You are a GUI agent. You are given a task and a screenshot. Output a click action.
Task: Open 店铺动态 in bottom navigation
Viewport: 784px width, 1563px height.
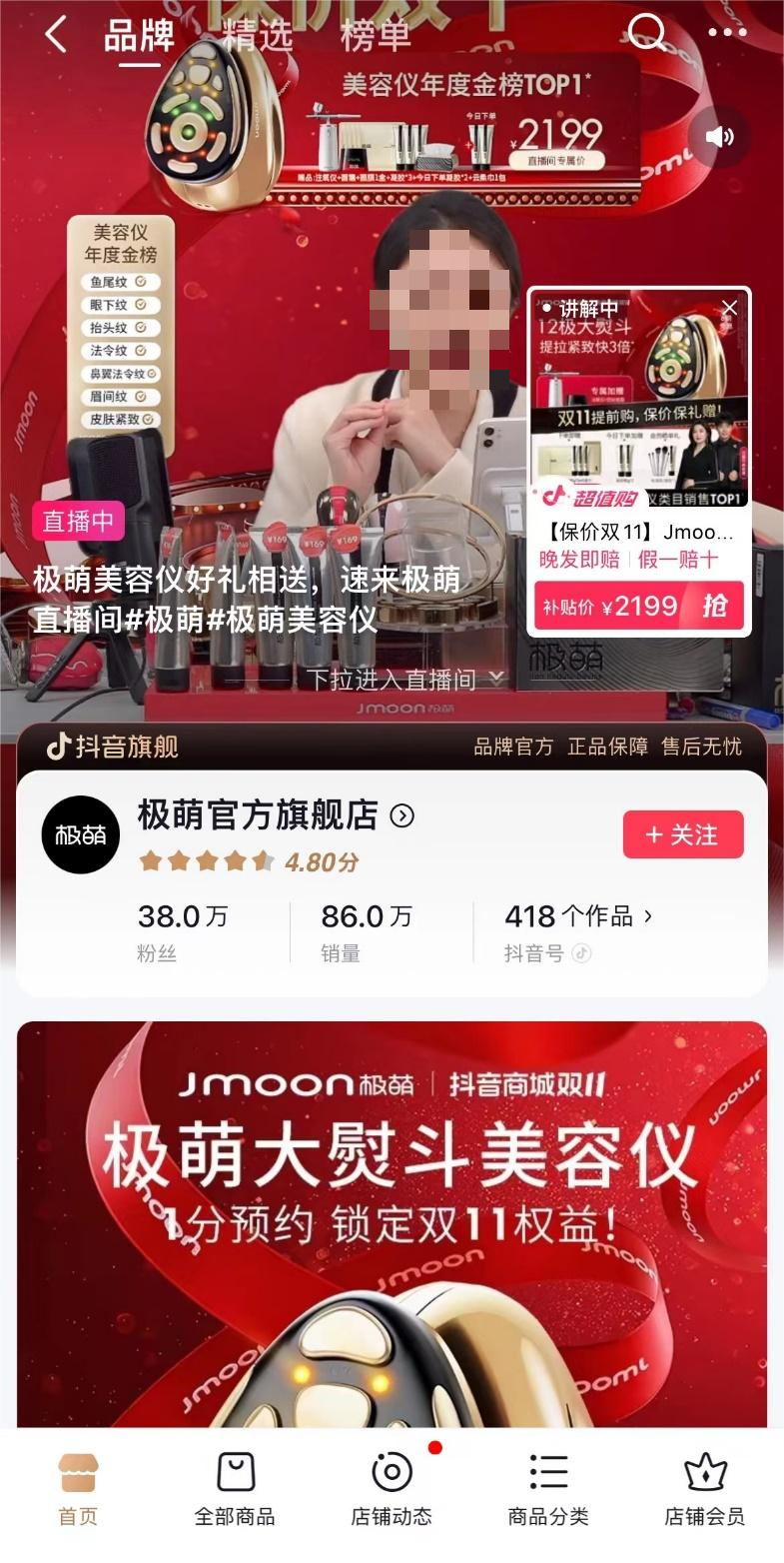coord(392,1489)
